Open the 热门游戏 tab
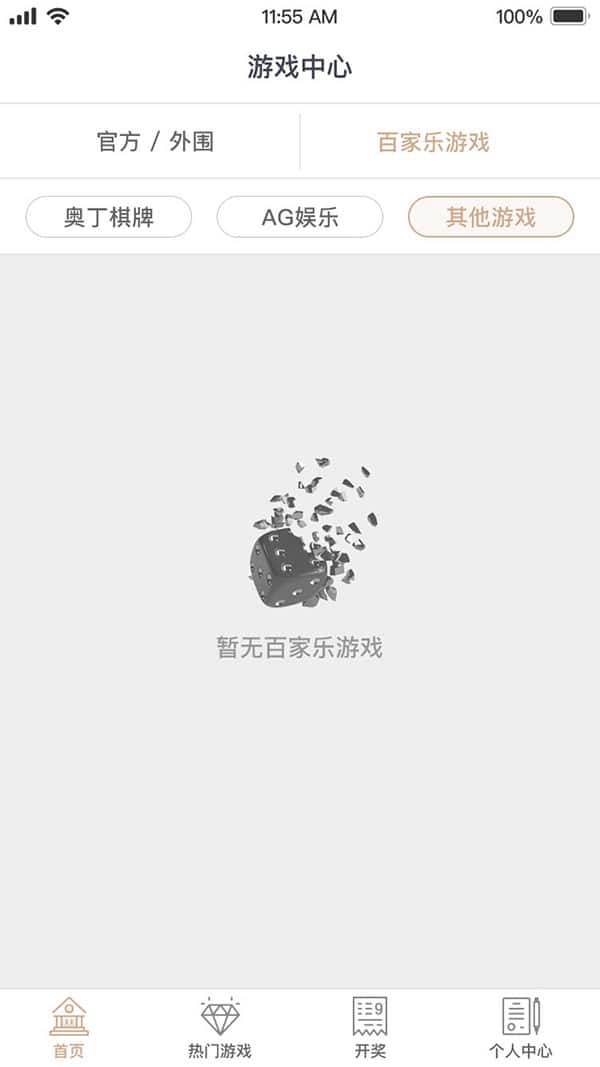This screenshot has width=600, height=1067. [220, 1028]
